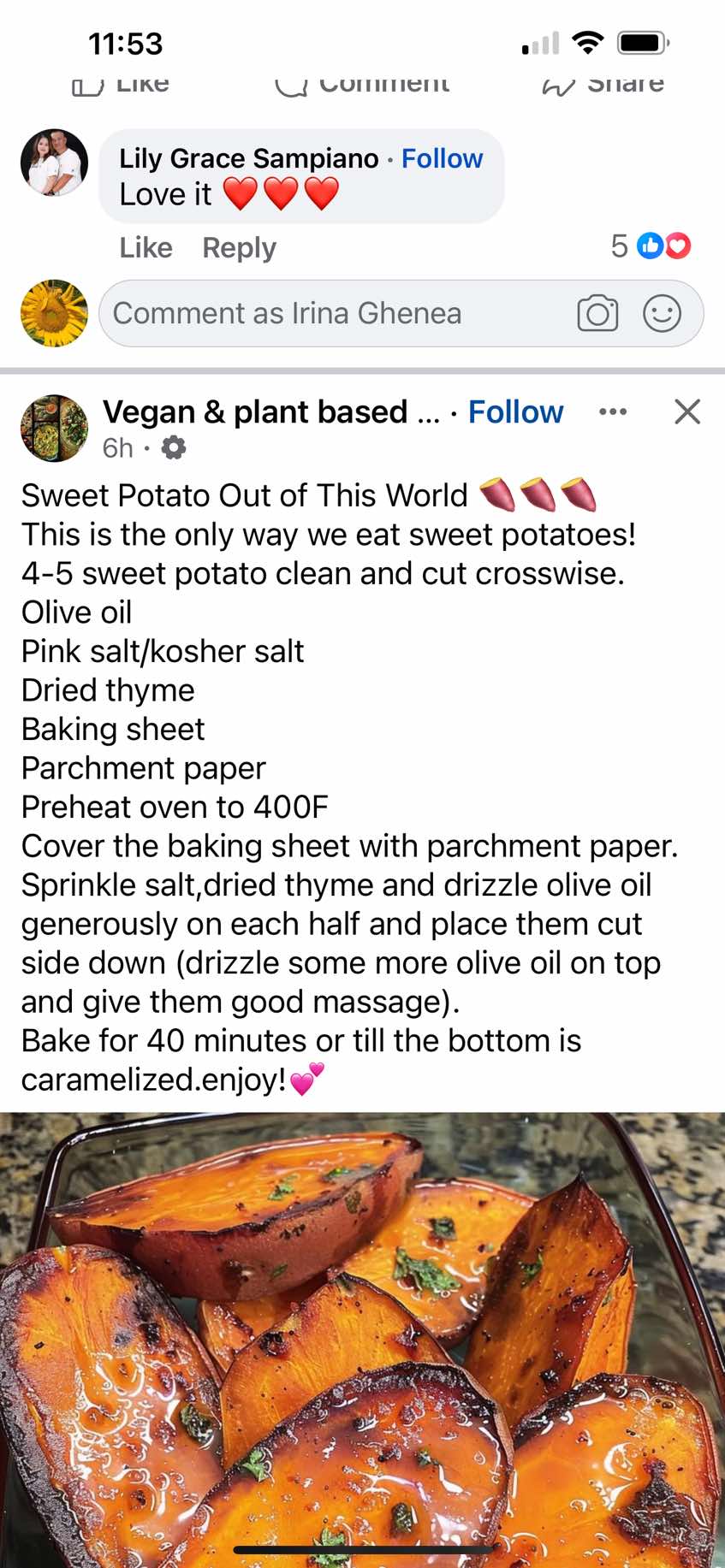Open Vegan & plant based page avatar
Screen dimensions: 725x1568
click(54, 428)
